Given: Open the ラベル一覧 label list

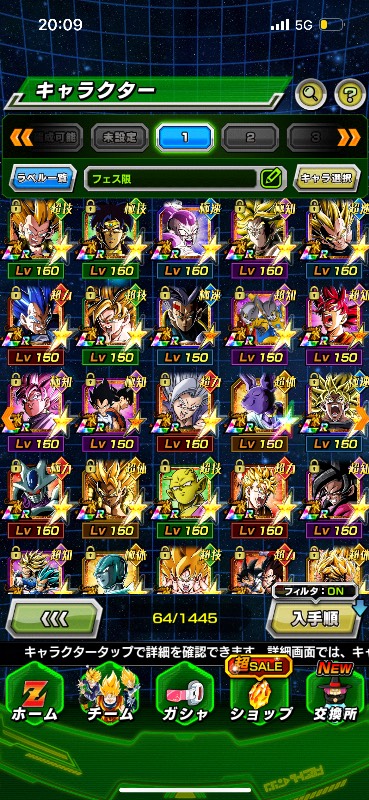Looking at the screenshot, I should click(43, 179).
